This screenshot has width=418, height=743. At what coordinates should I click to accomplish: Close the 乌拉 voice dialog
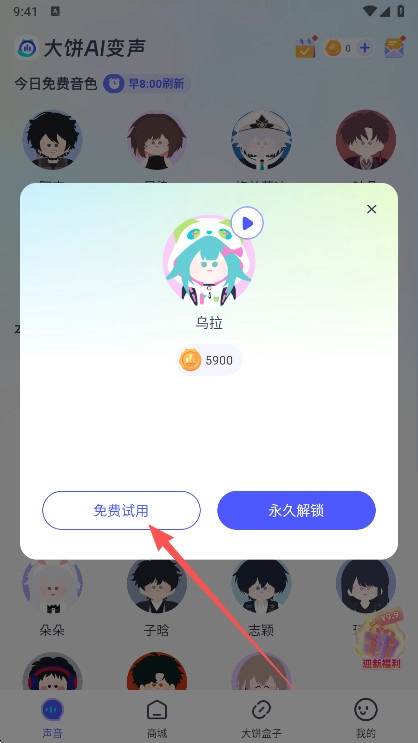(x=372, y=209)
